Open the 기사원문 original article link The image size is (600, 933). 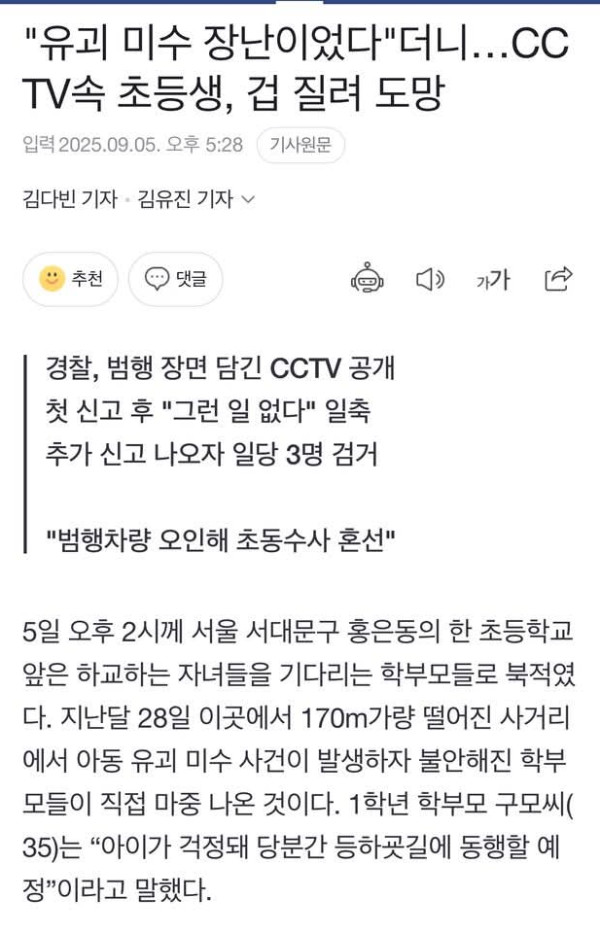[300, 145]
